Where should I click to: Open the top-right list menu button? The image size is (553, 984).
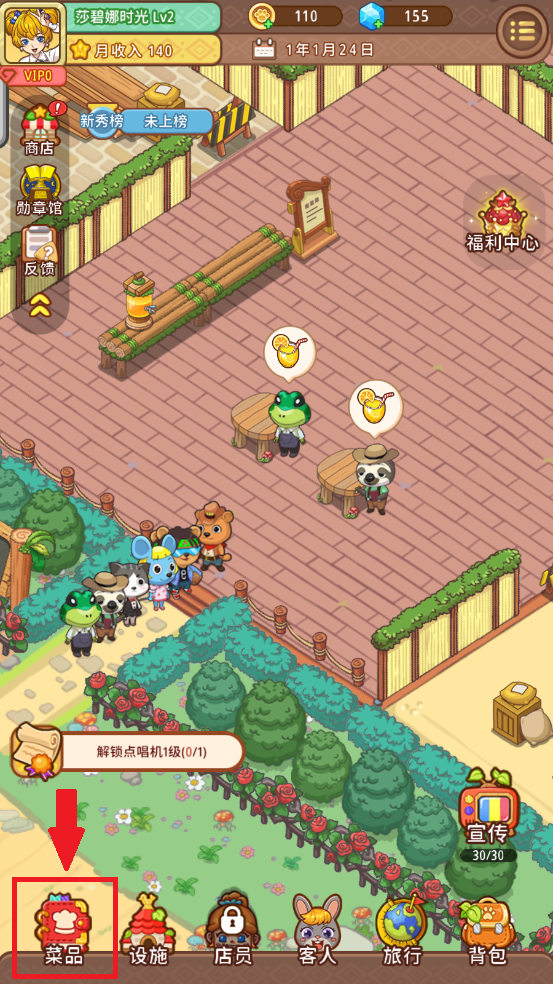click(x=522, y=29)
